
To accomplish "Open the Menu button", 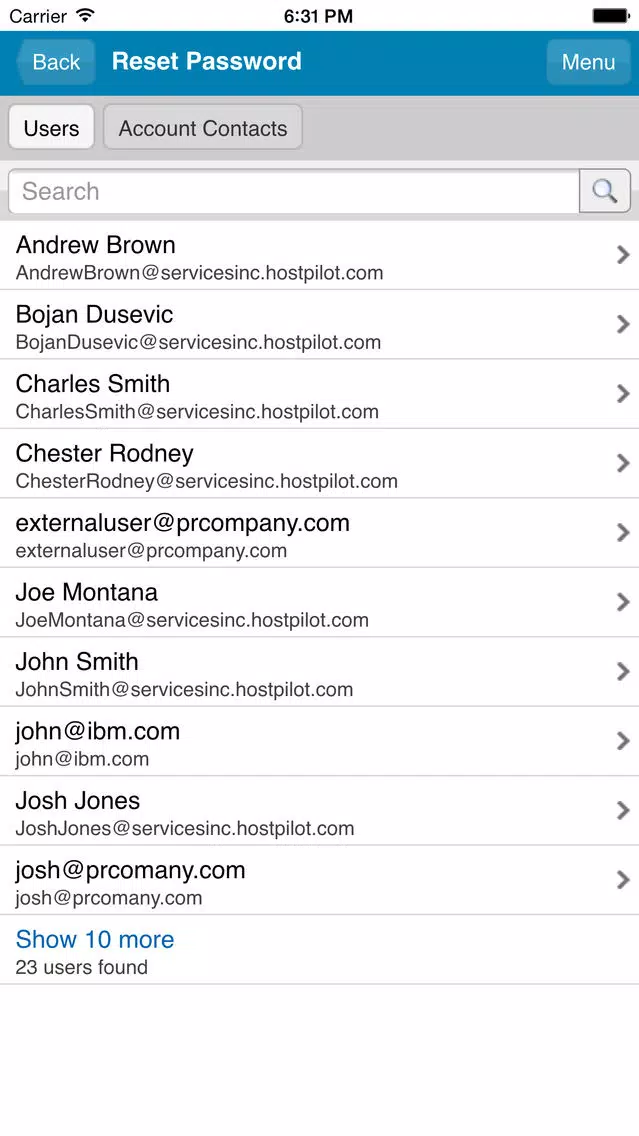I will pos(588,62).
